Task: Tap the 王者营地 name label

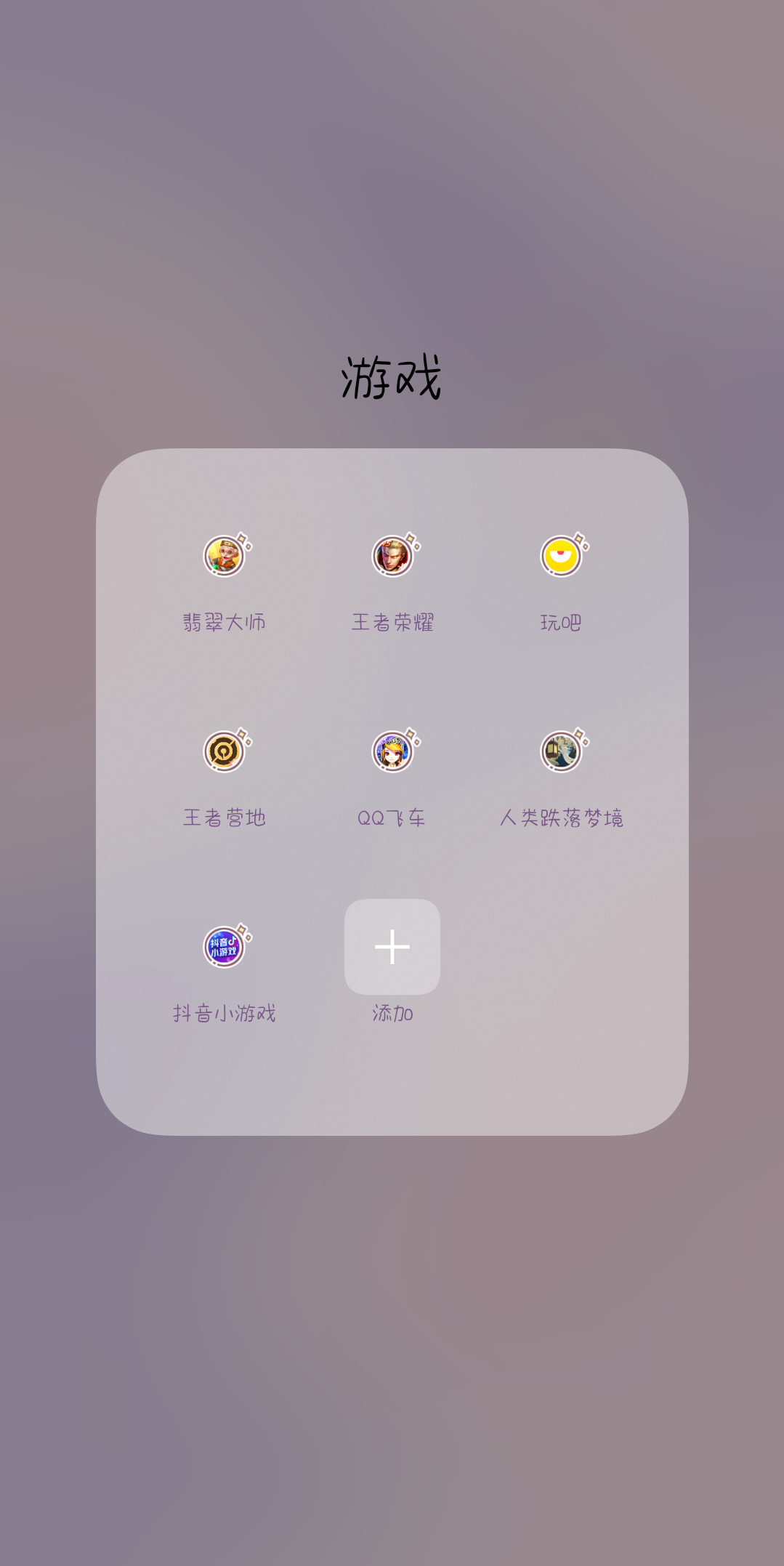Action: point(225,818)
